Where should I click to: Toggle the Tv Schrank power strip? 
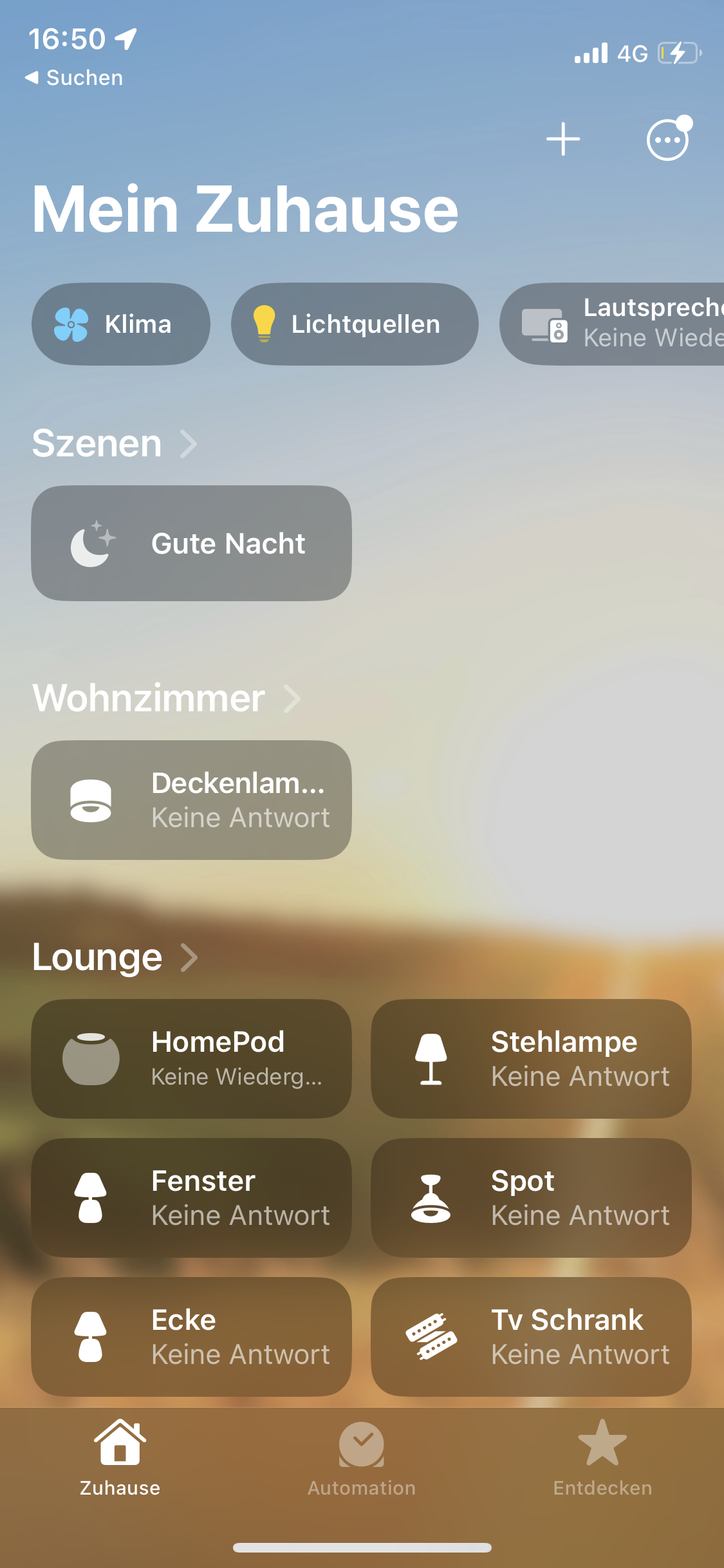(x=531, y=1337)
